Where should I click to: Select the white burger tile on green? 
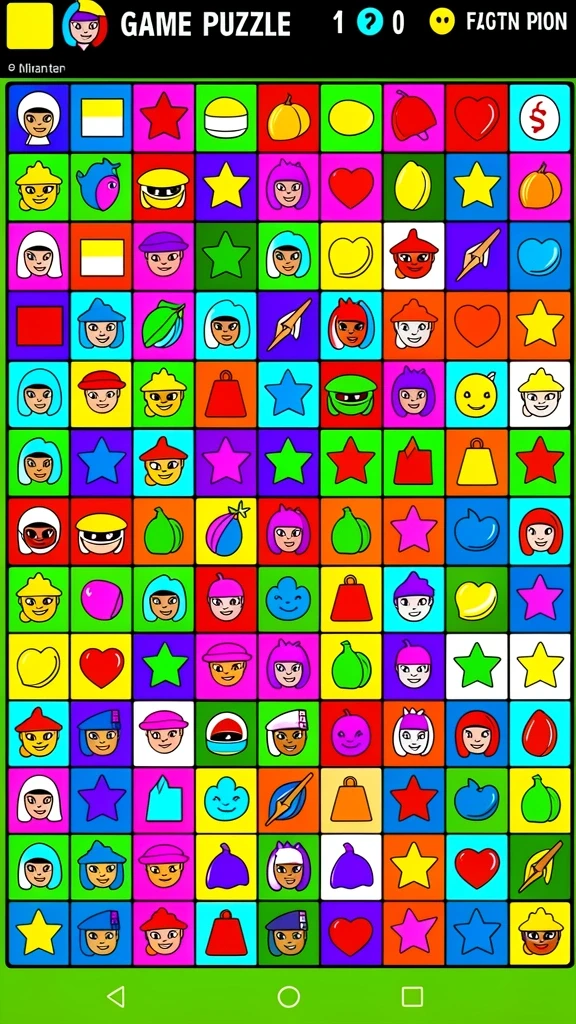click(x=226, y=118)
